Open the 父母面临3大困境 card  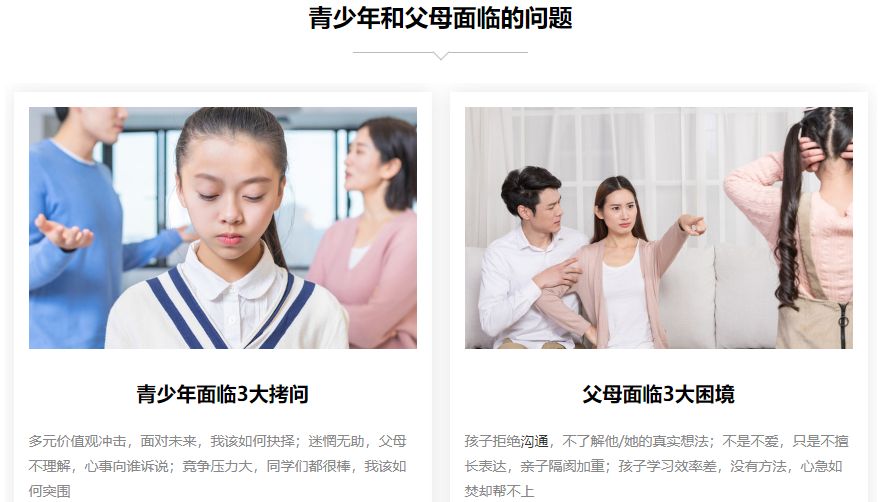point(658,394)
